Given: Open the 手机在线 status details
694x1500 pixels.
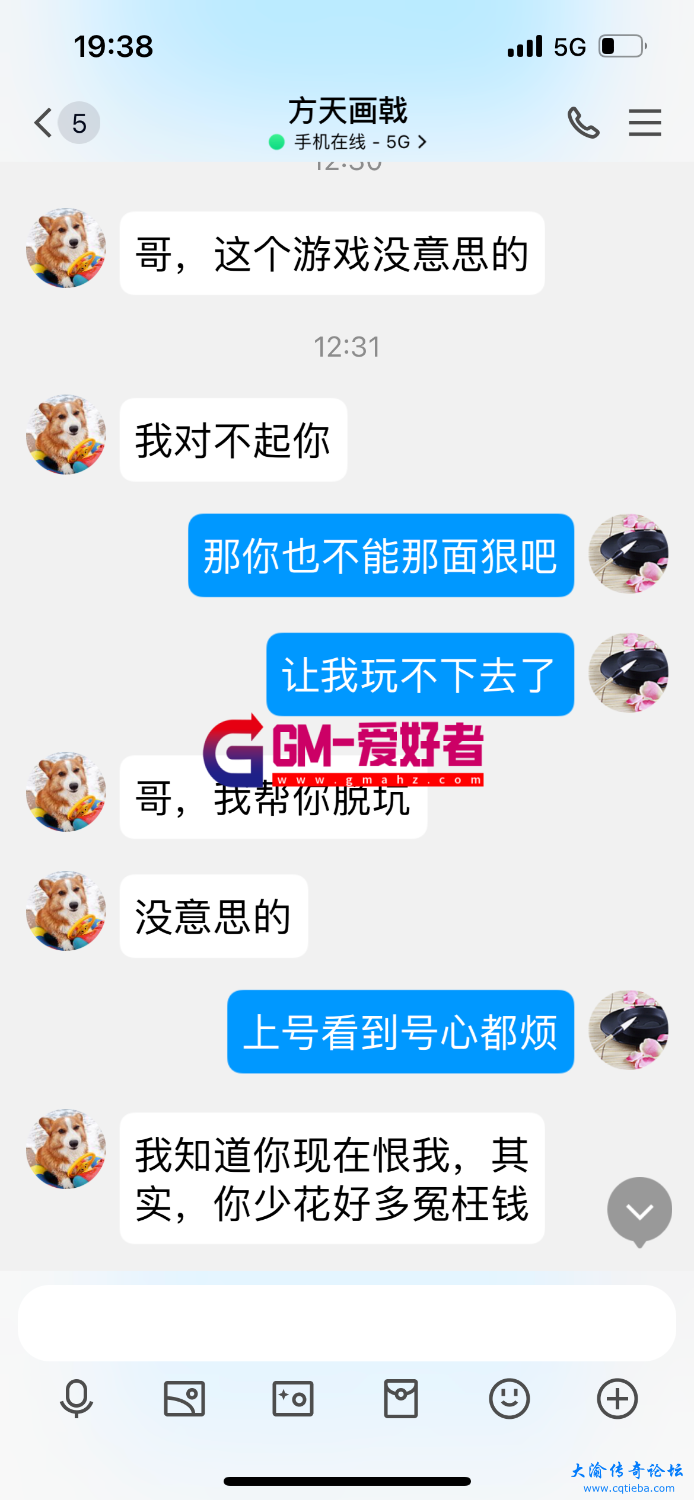Looking at the screenshot, I should point(349,142).
